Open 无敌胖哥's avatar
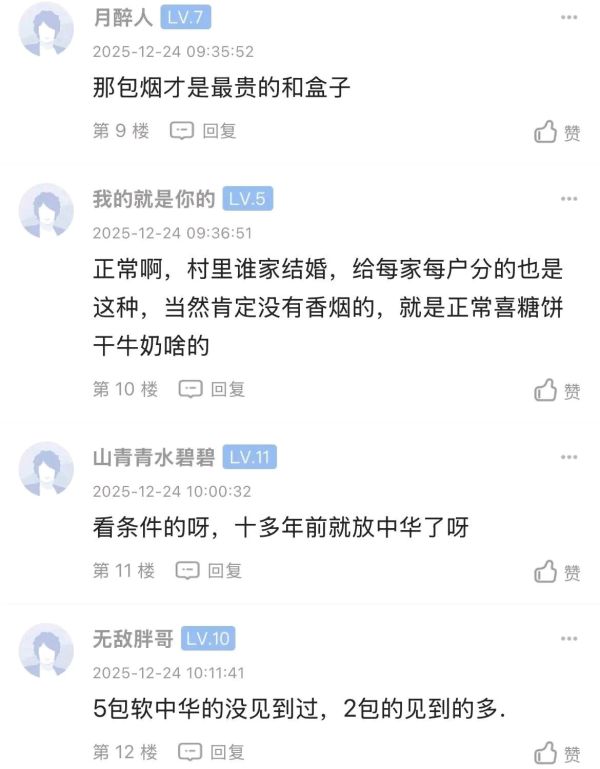Viewport: 600px width, 769px height. tap(47, 651)
